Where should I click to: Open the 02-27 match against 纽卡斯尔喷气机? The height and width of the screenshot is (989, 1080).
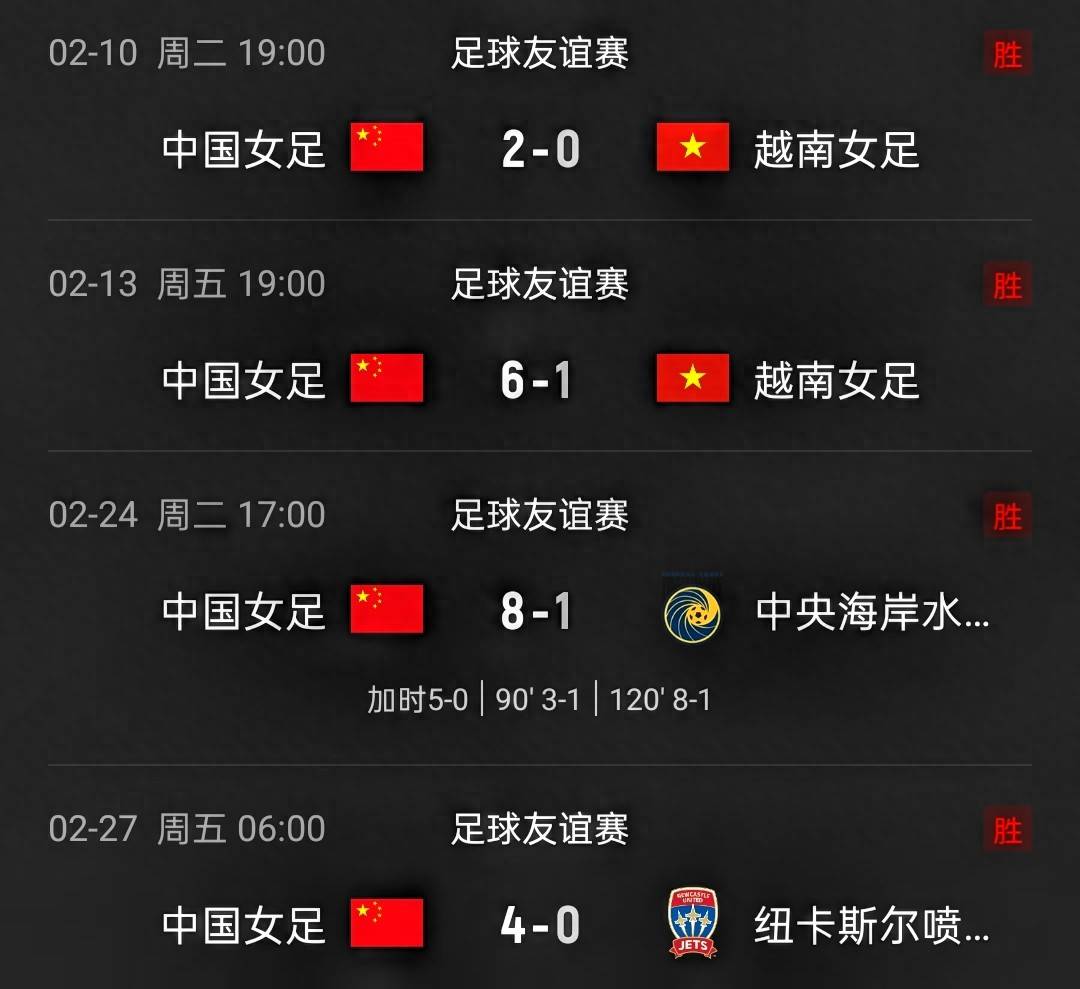point(540,925)
